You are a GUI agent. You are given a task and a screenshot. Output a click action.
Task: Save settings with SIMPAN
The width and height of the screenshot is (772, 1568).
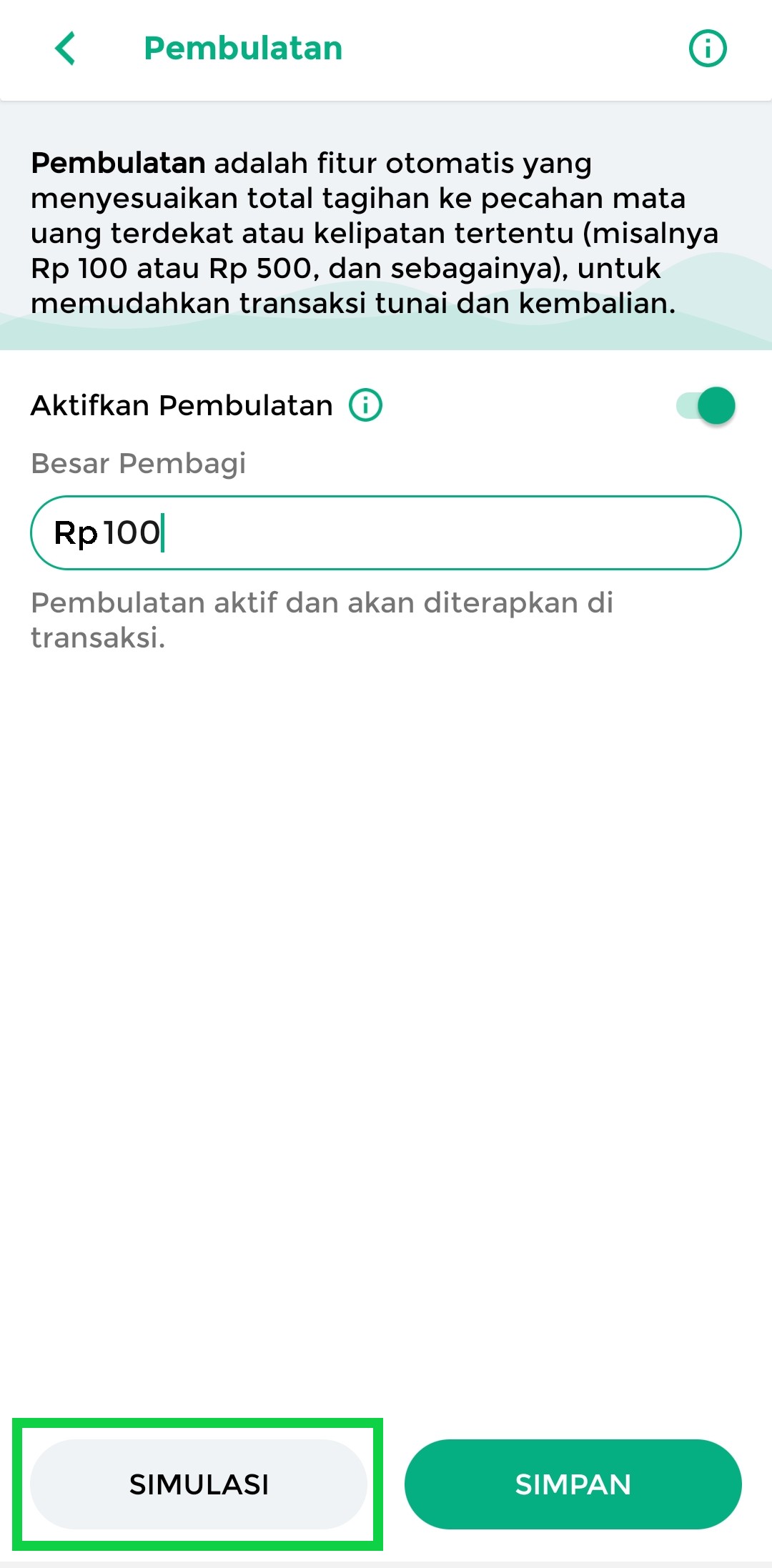[573, 1484]
